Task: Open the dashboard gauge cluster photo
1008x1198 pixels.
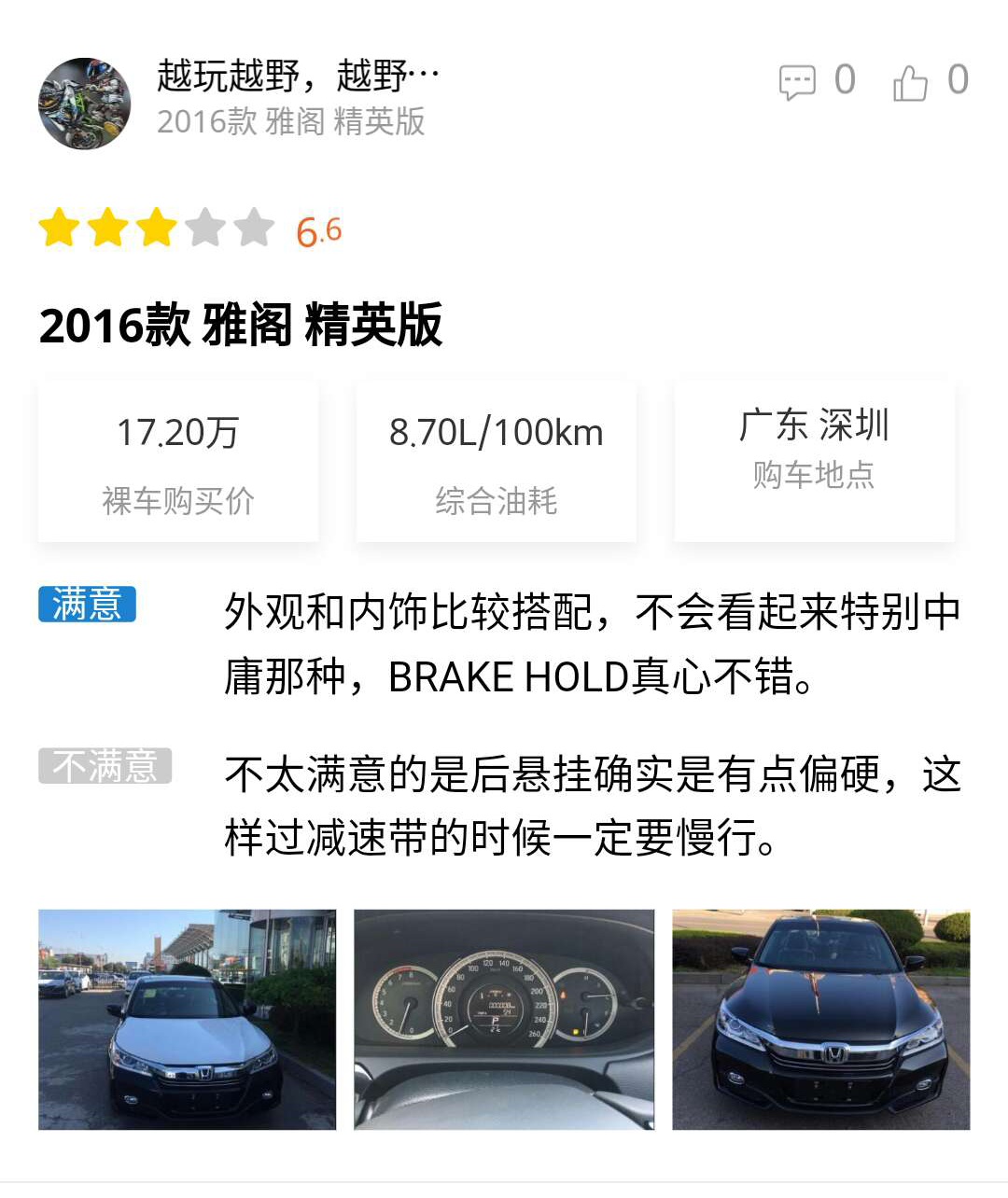Action: [504, 1019]
